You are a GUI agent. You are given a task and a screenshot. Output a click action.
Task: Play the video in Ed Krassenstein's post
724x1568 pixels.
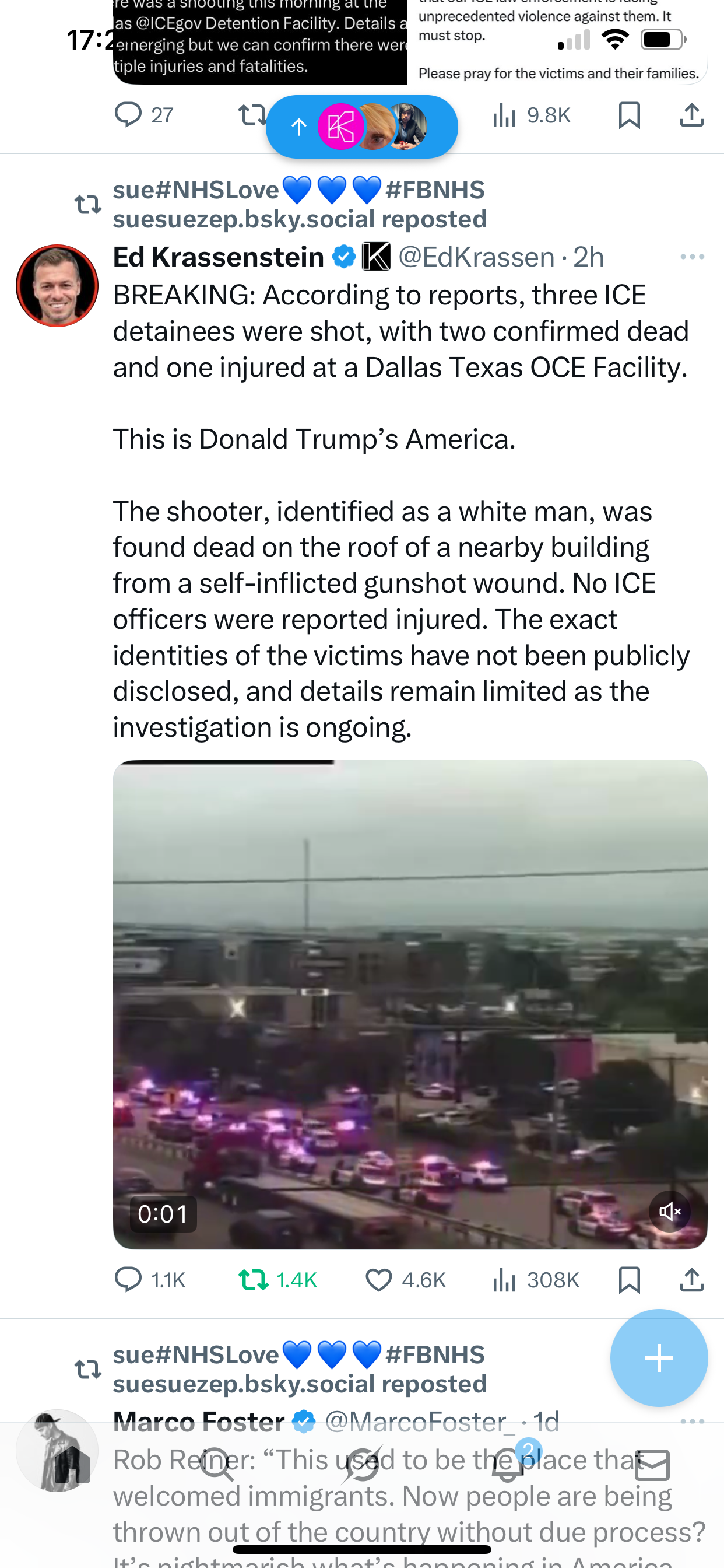[x=409, y=1005]
